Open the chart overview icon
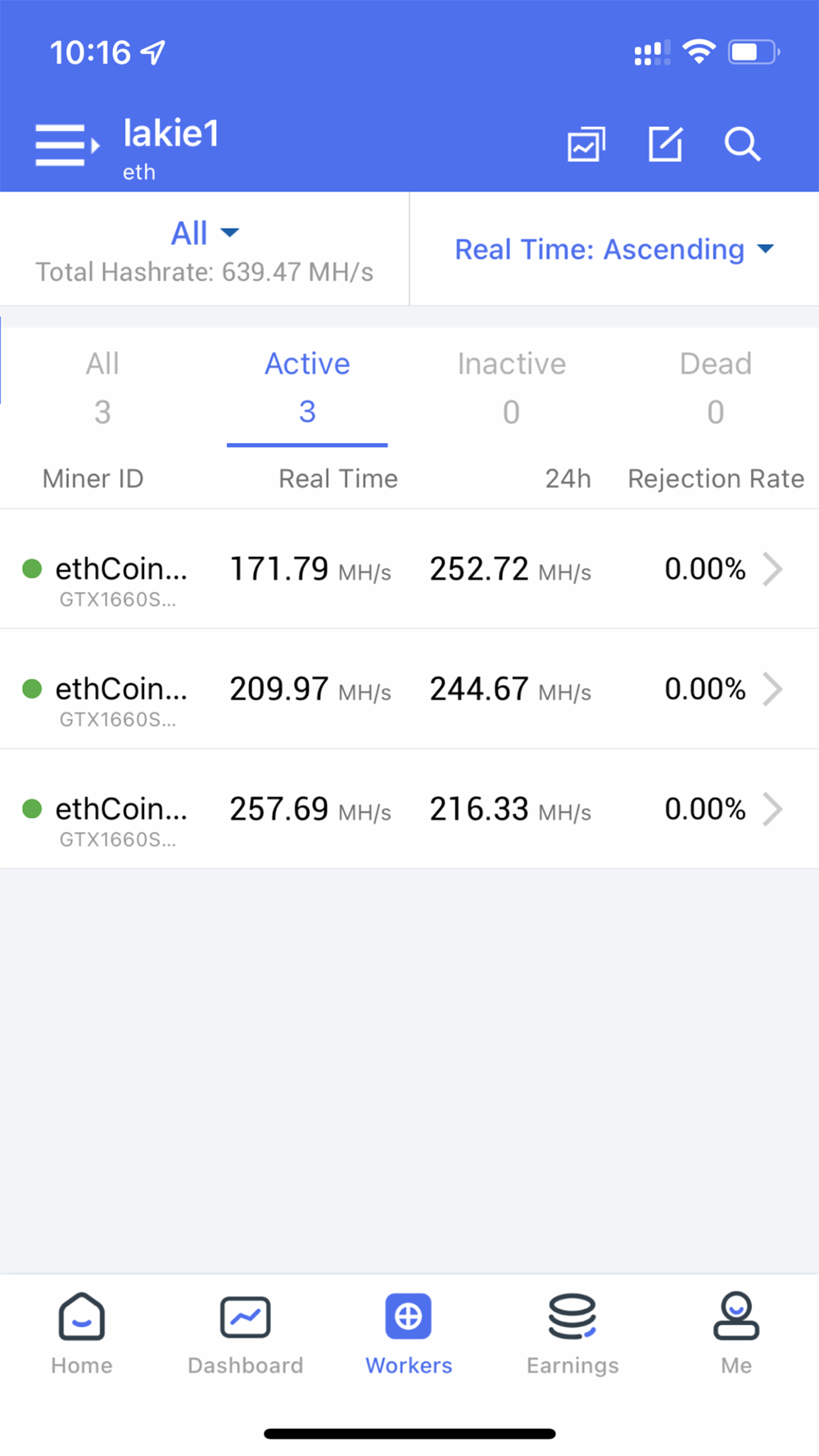819x1456 pixels. point(586,145)
